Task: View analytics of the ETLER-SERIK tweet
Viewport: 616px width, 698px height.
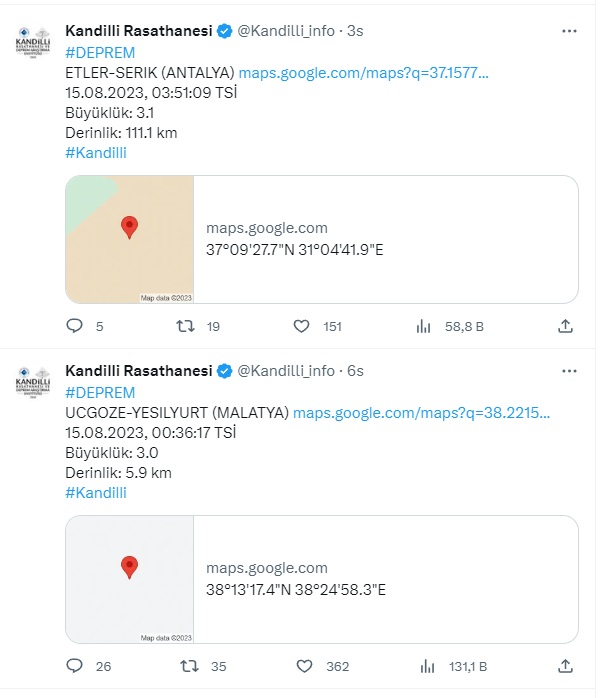Action: (423, 326)
